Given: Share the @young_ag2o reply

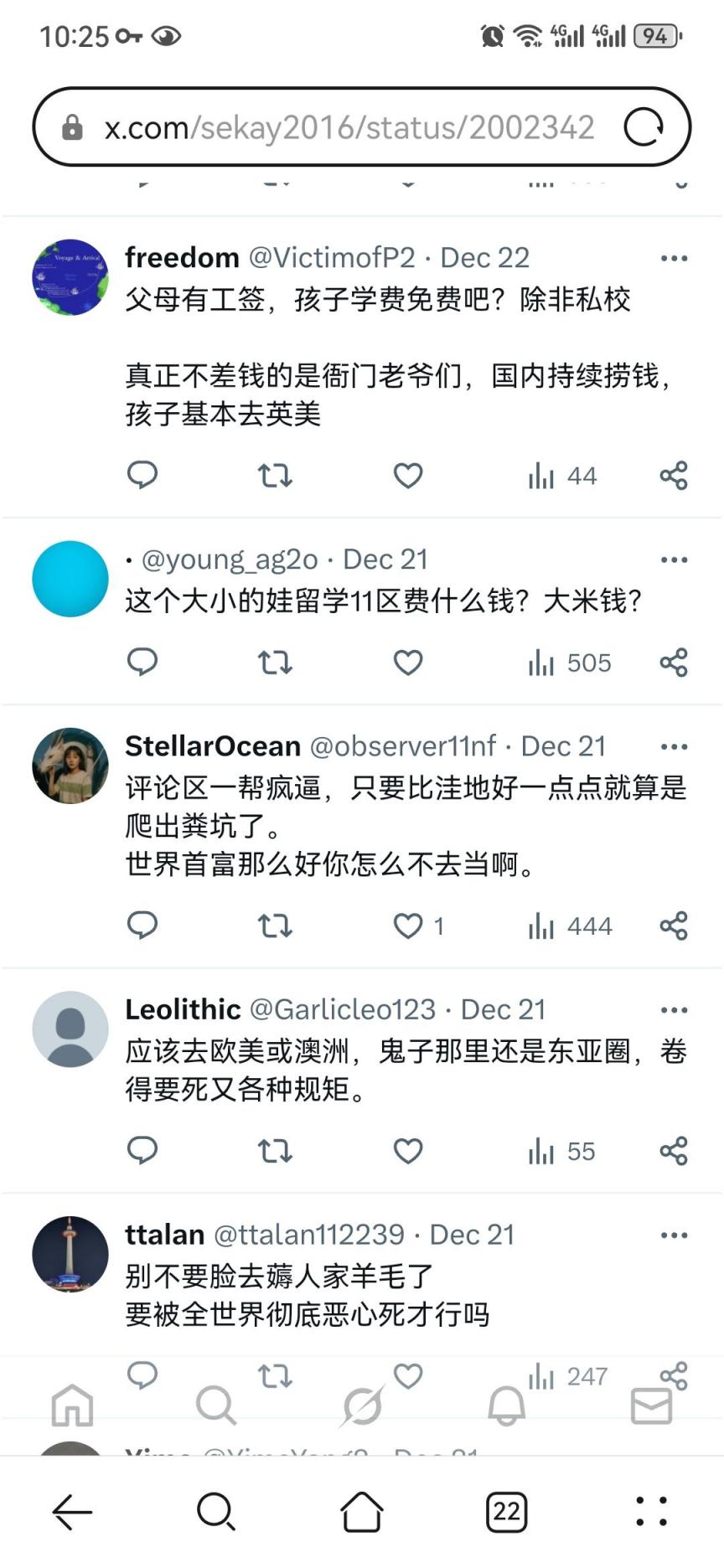Looking at the screenshot, I should click(674, 663).
